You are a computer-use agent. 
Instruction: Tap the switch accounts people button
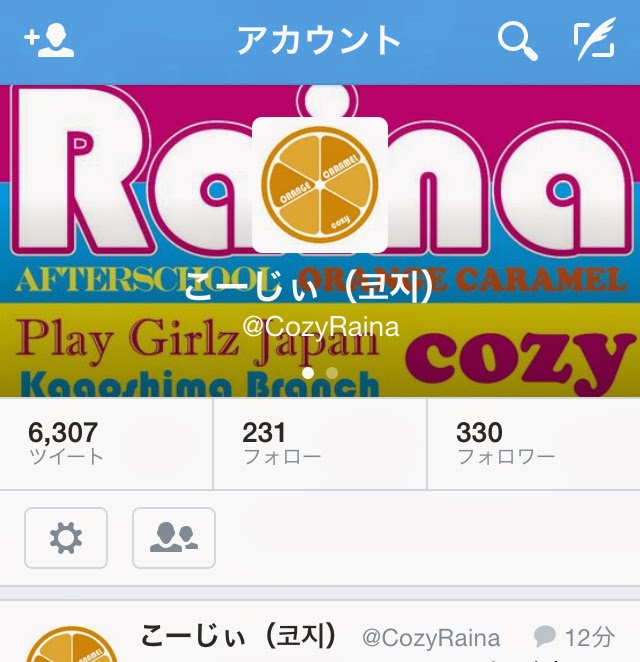[173, 538]
